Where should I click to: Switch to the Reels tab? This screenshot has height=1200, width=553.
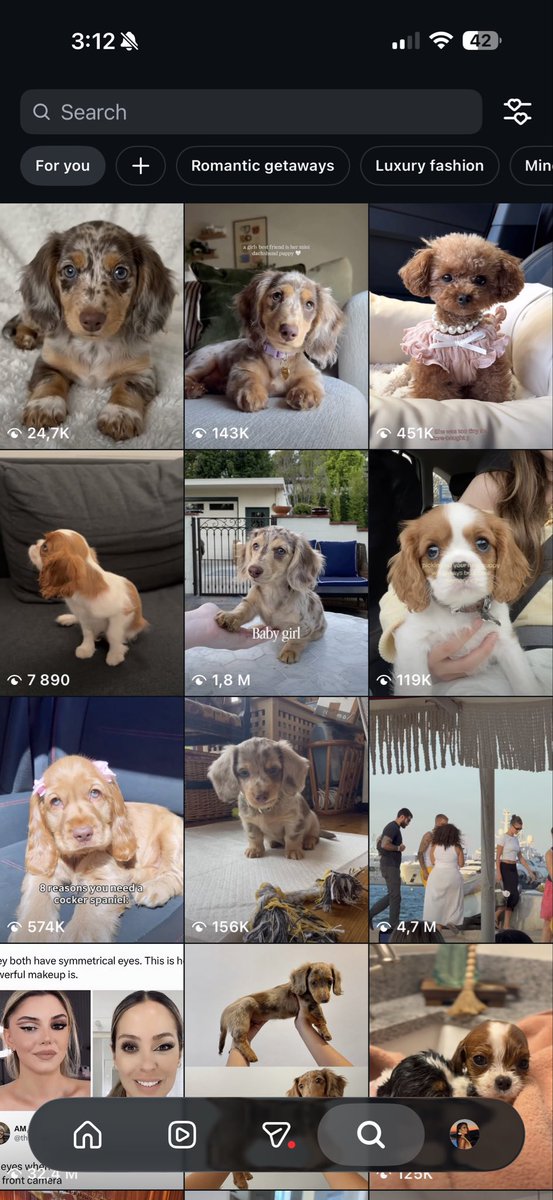point(182,1134)
